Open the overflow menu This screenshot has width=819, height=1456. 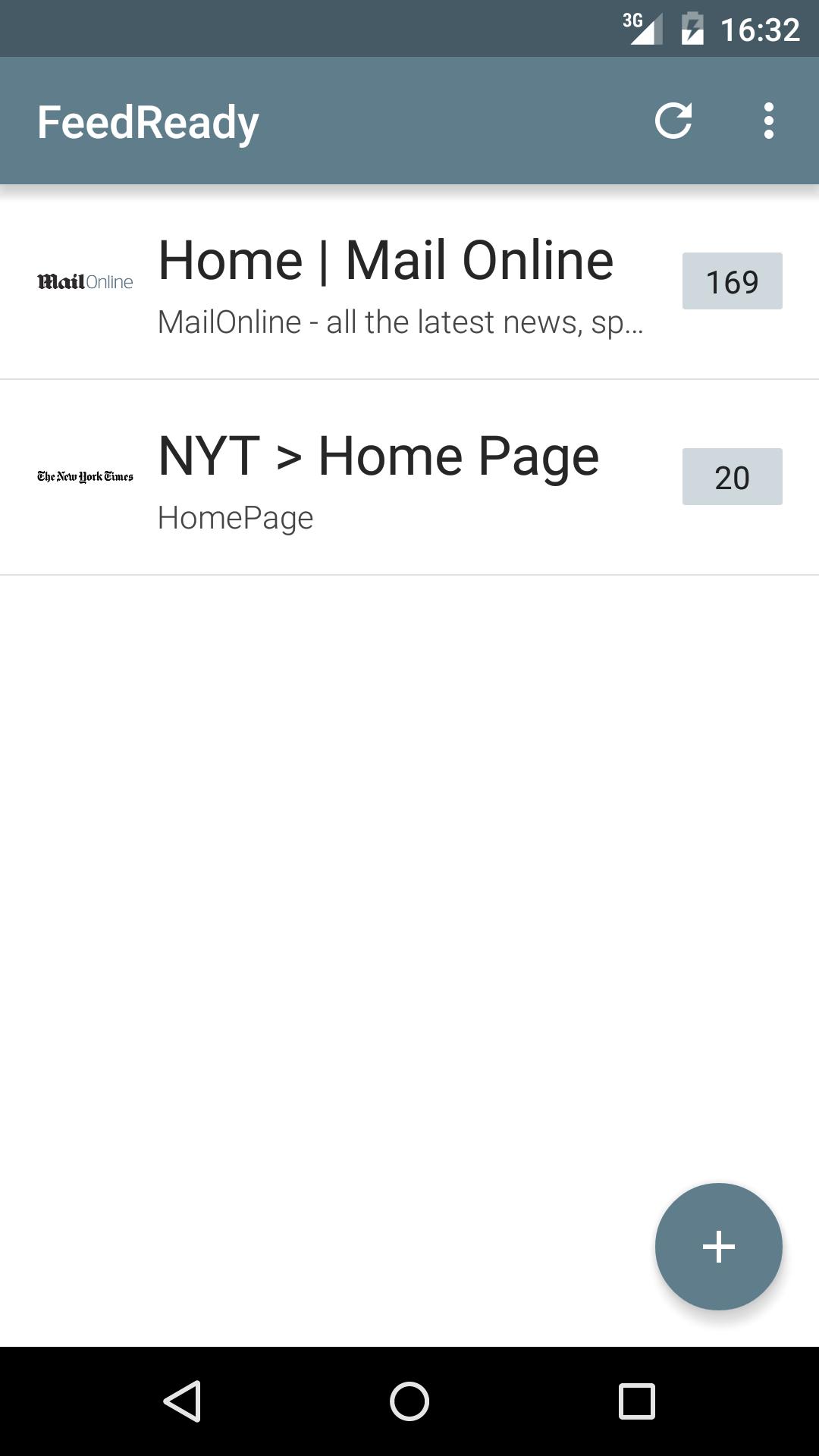(x=768, y=121)
